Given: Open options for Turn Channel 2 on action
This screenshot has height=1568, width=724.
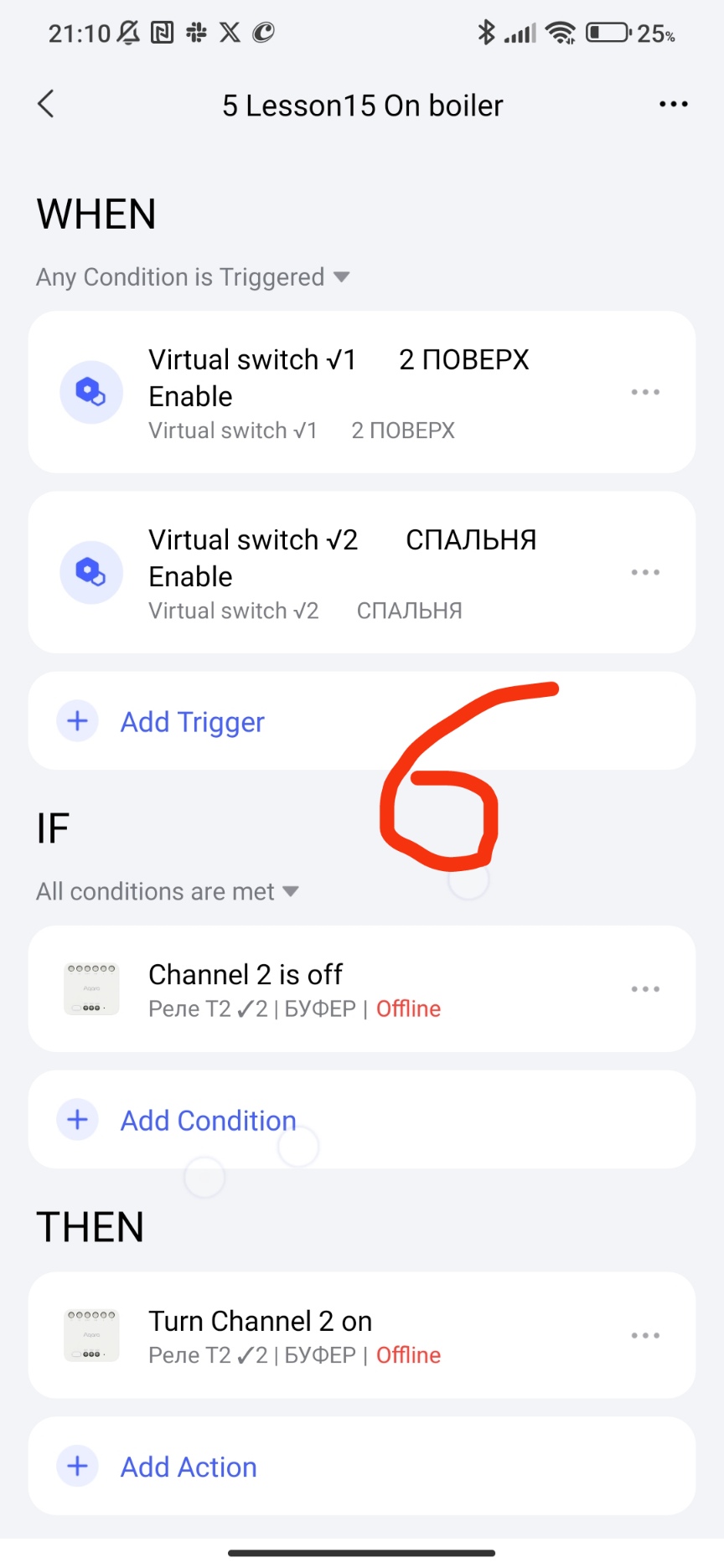Looking at the screenshot, I should [x=645, y=1336].
